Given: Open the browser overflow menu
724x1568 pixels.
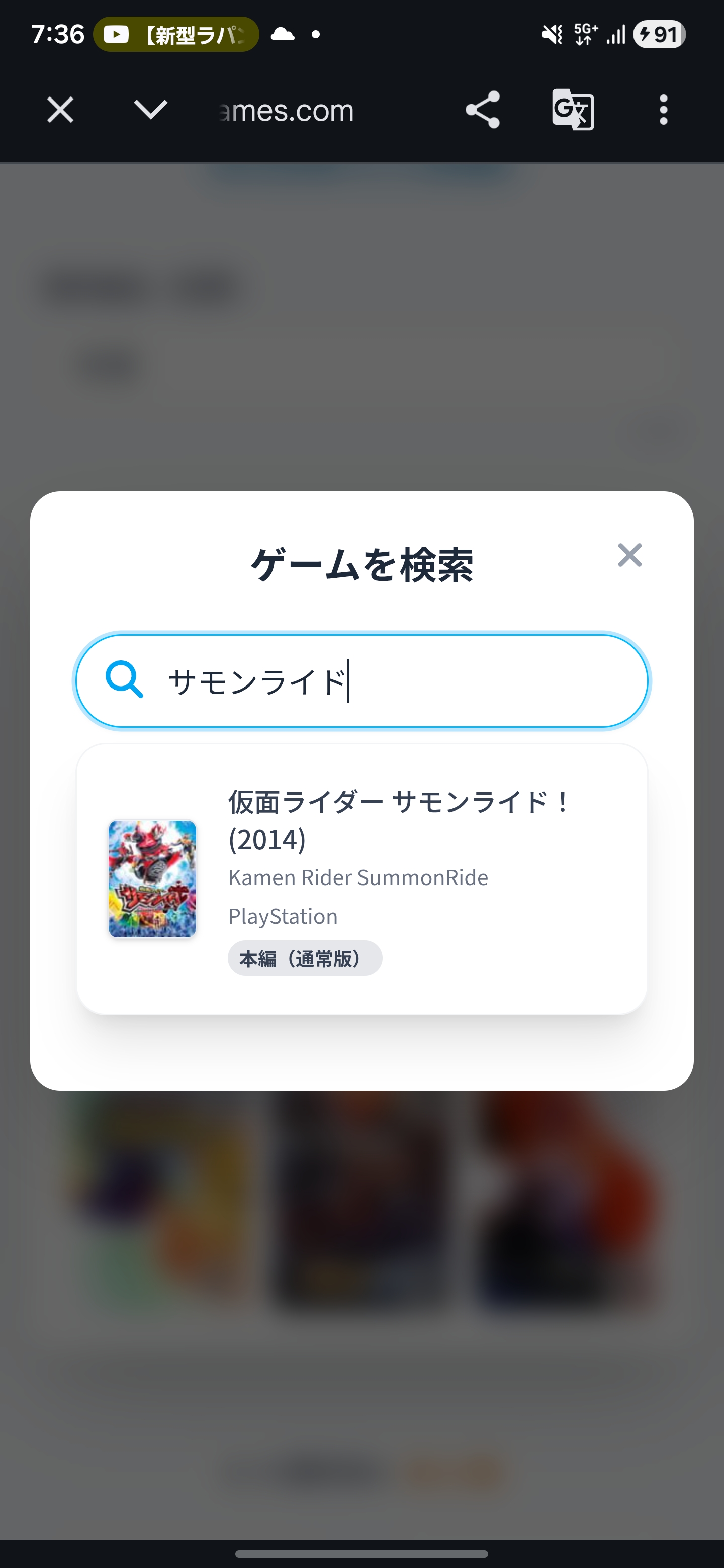Looking at the screenshot, I should [x=663, y=110].
